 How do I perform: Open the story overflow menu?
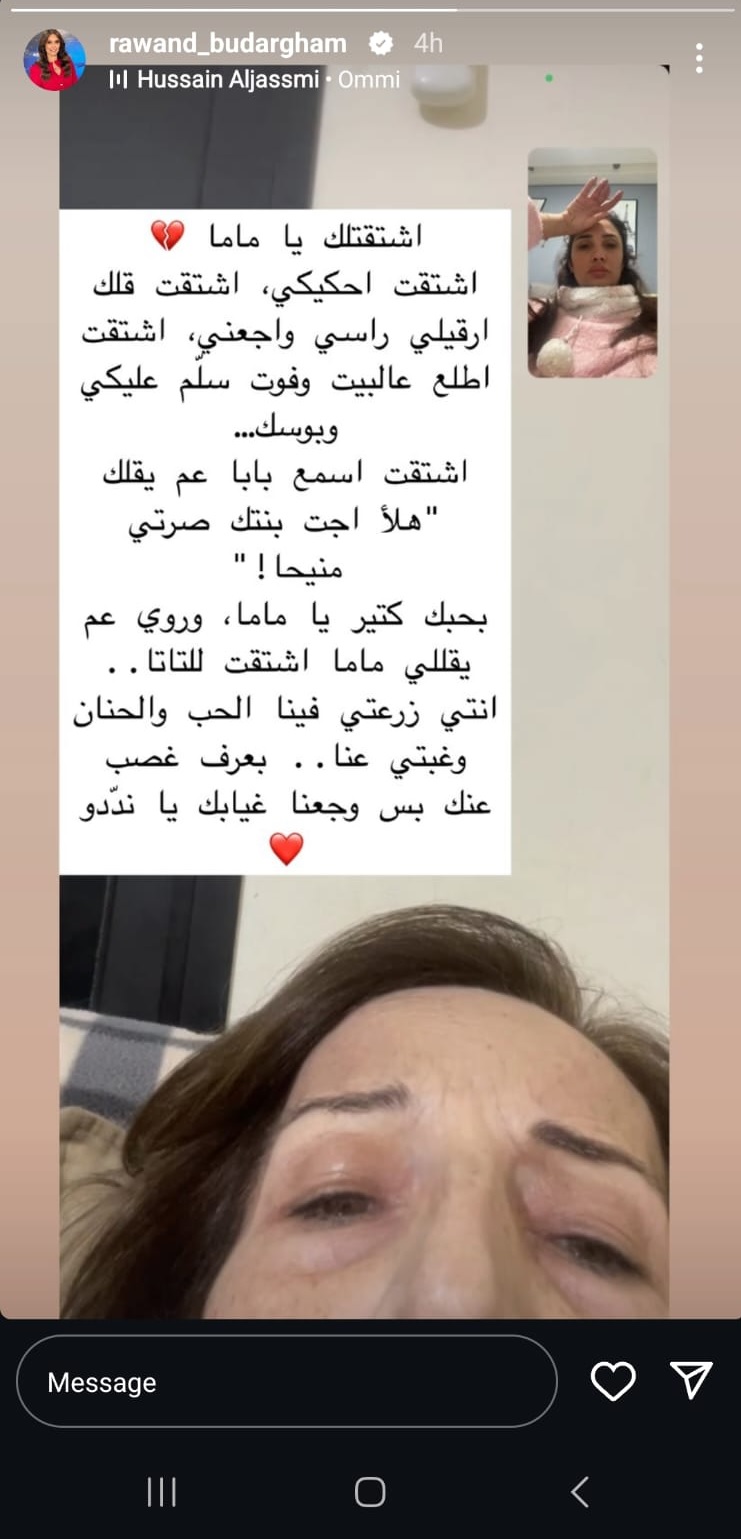pyautogui.click(x=699, y=58)
